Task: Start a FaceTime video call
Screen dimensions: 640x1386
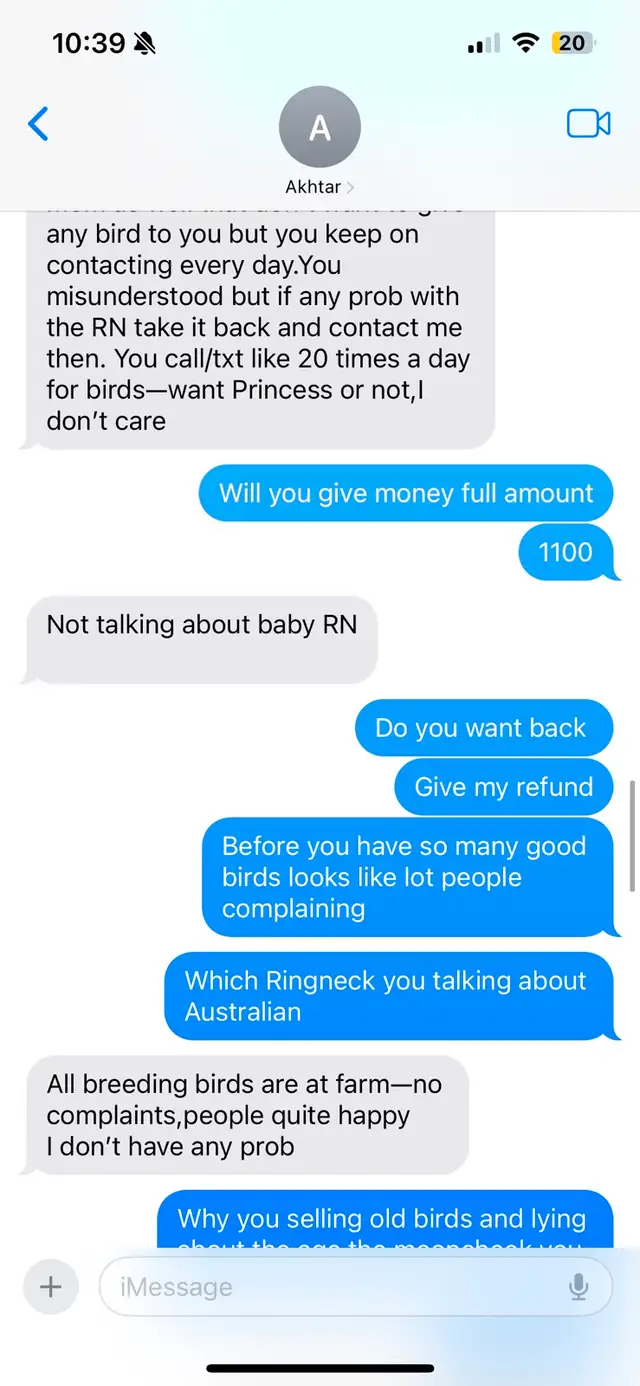Action: (x=588, y=124)
